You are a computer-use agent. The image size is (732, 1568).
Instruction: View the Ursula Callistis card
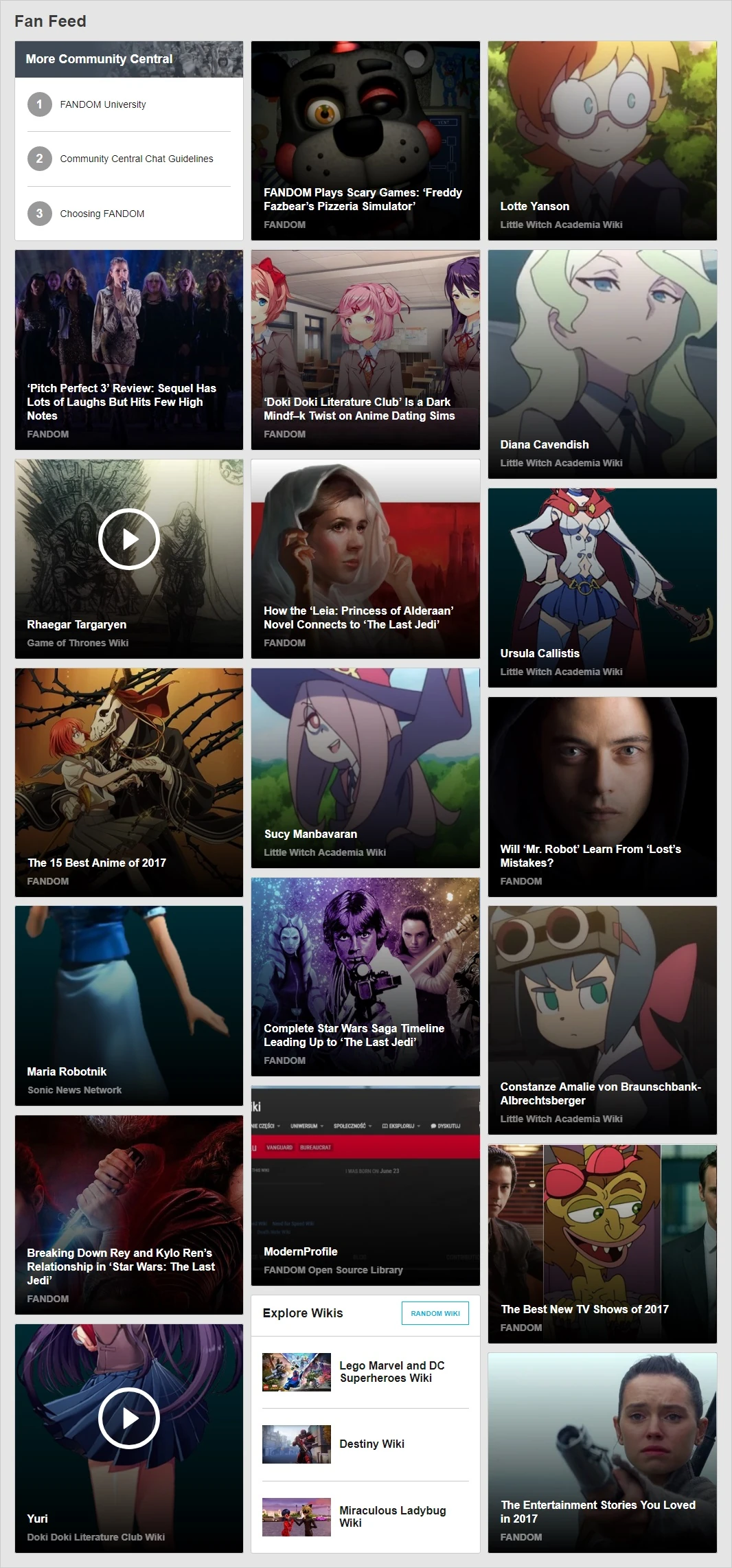[x=602, y=588]
